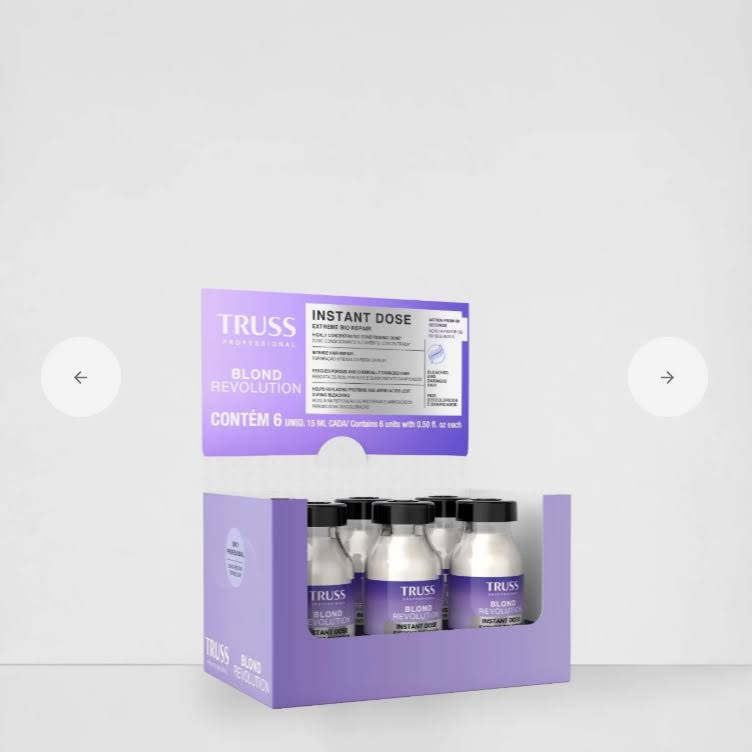752x752 pixels.
Task: Go to the previous product image
Action: [81, 377]
